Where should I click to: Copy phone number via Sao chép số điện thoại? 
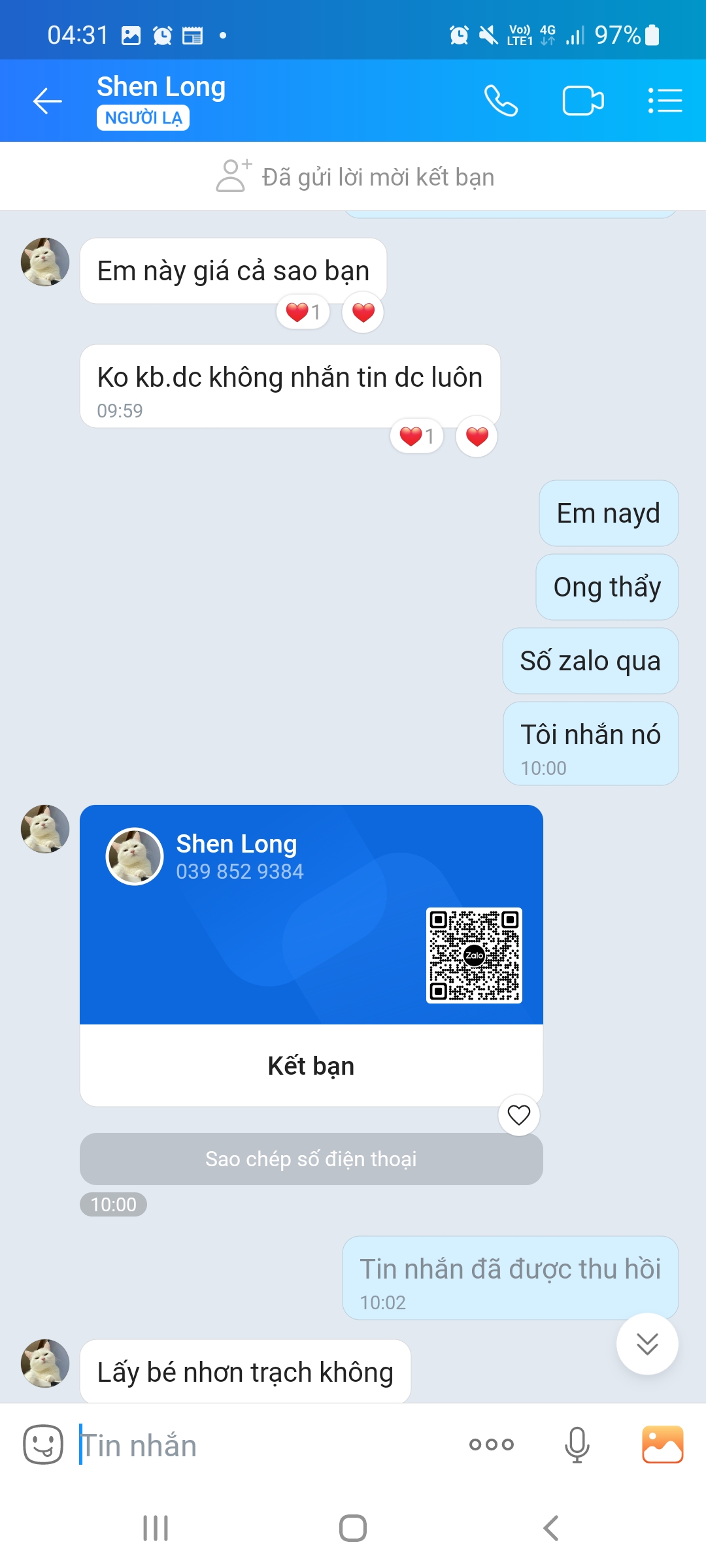pyautogui.click(x=311, y=1159)
